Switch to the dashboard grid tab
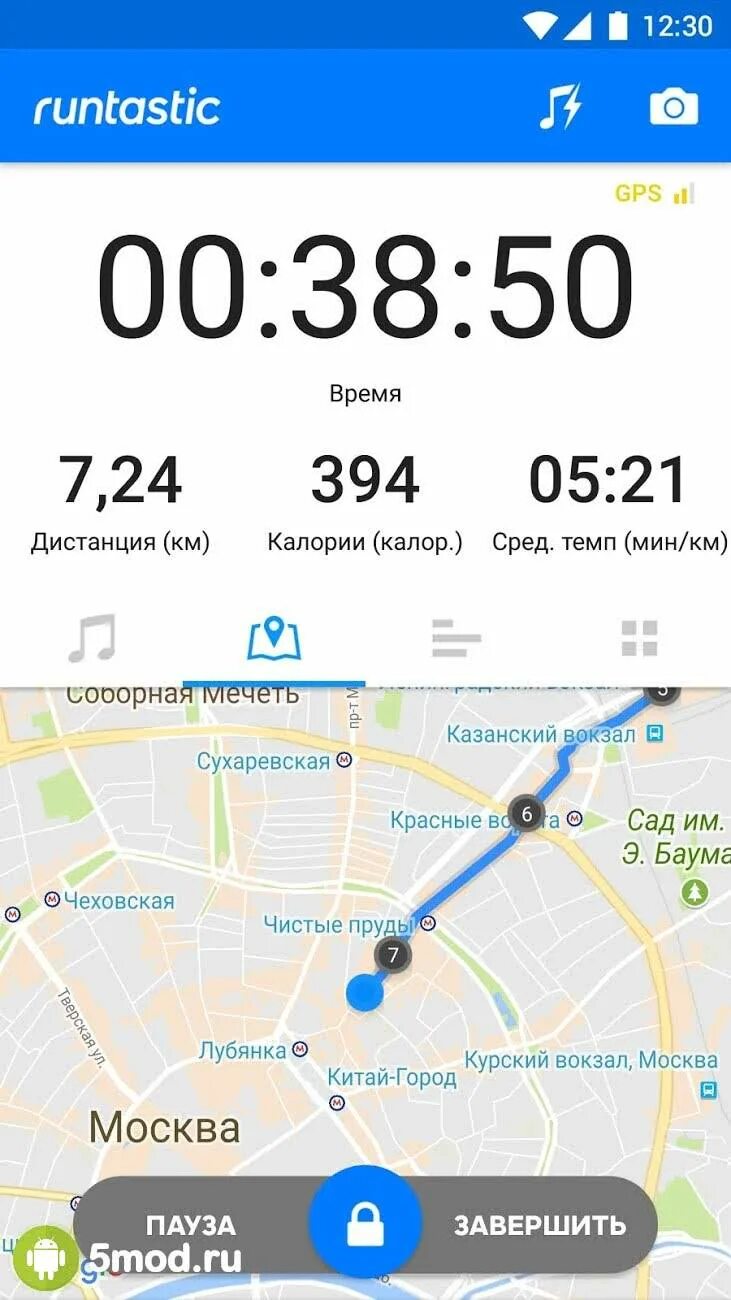 click(639, 638)
